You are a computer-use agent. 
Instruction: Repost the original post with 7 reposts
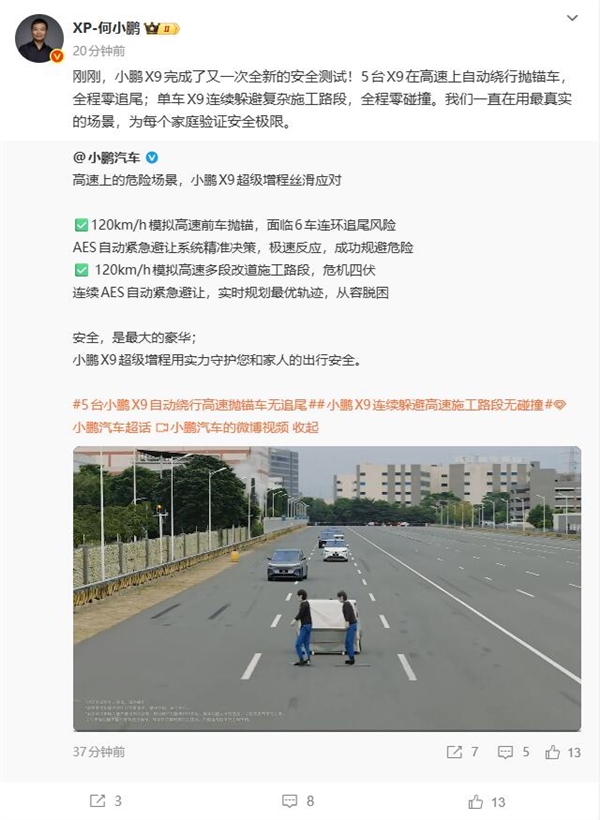click(x=463, y=752)
